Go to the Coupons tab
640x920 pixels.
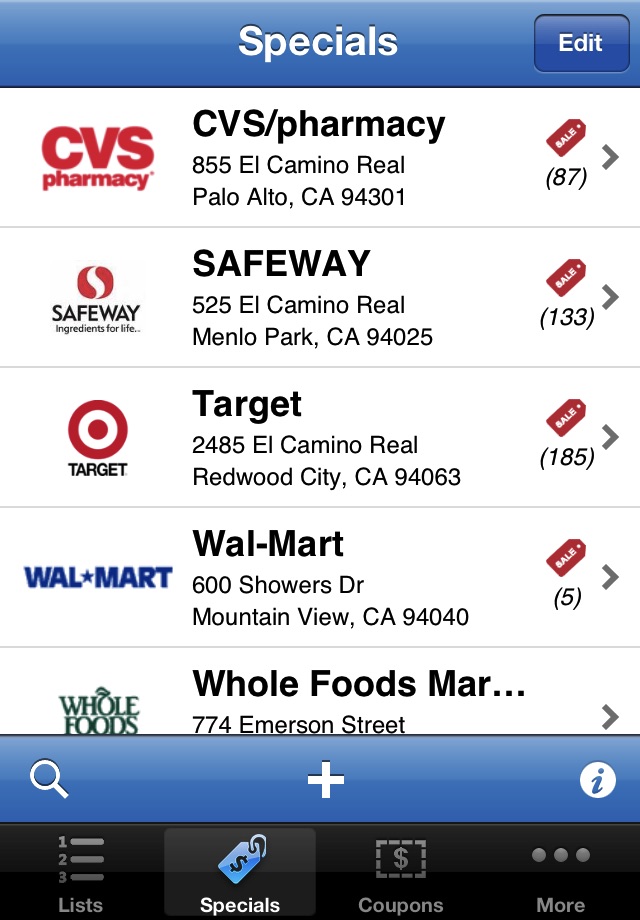400,873
